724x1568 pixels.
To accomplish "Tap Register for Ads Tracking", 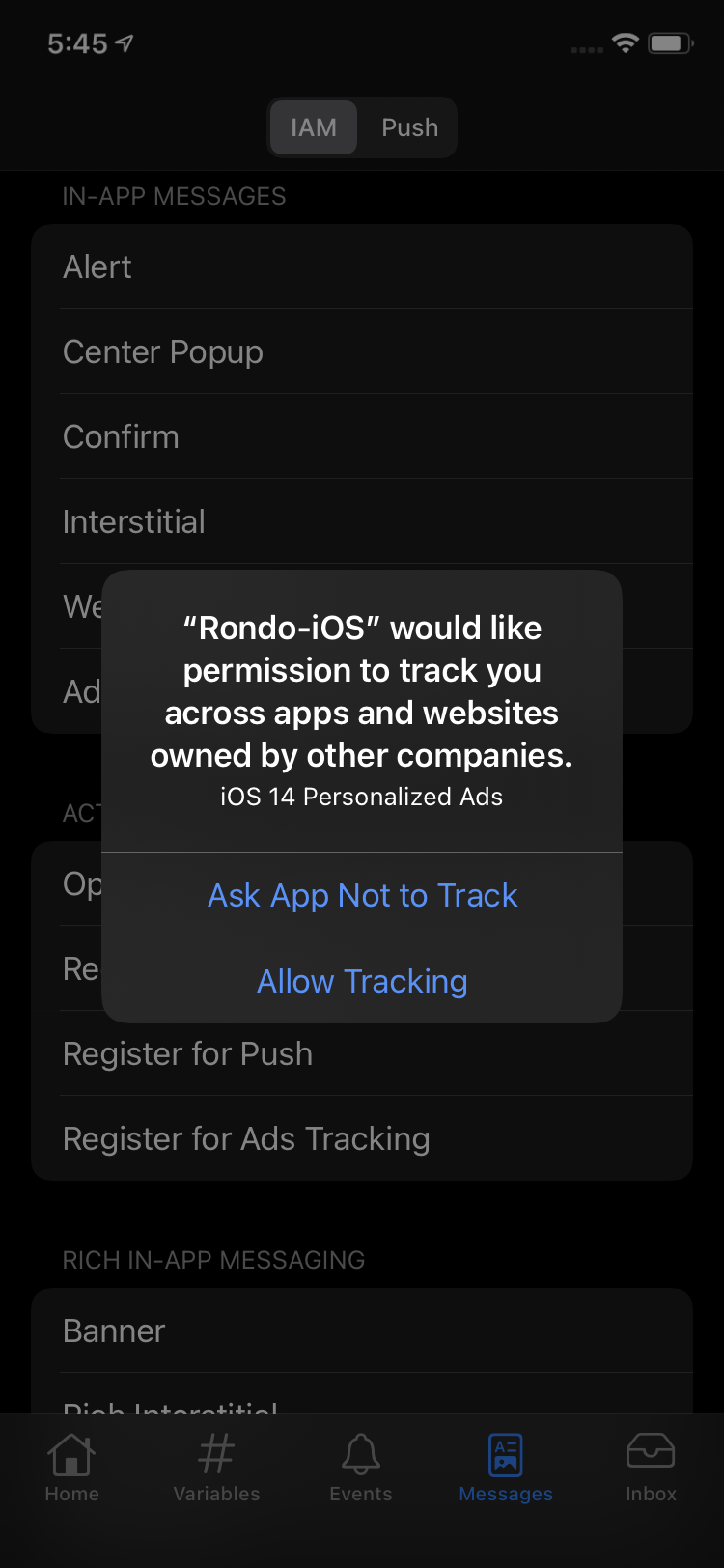I will tap(362, 1139).
